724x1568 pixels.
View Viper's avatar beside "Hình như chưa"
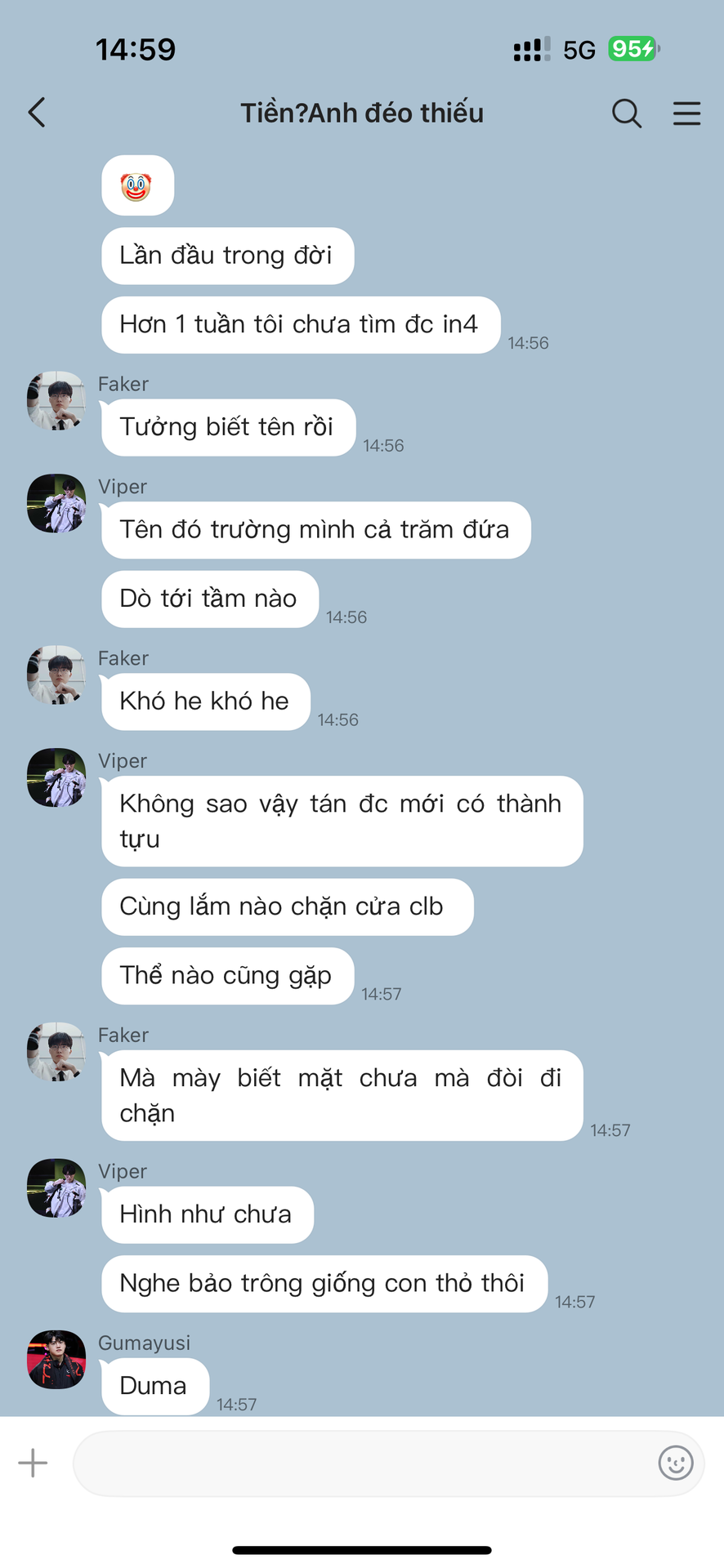point(56,1187)
